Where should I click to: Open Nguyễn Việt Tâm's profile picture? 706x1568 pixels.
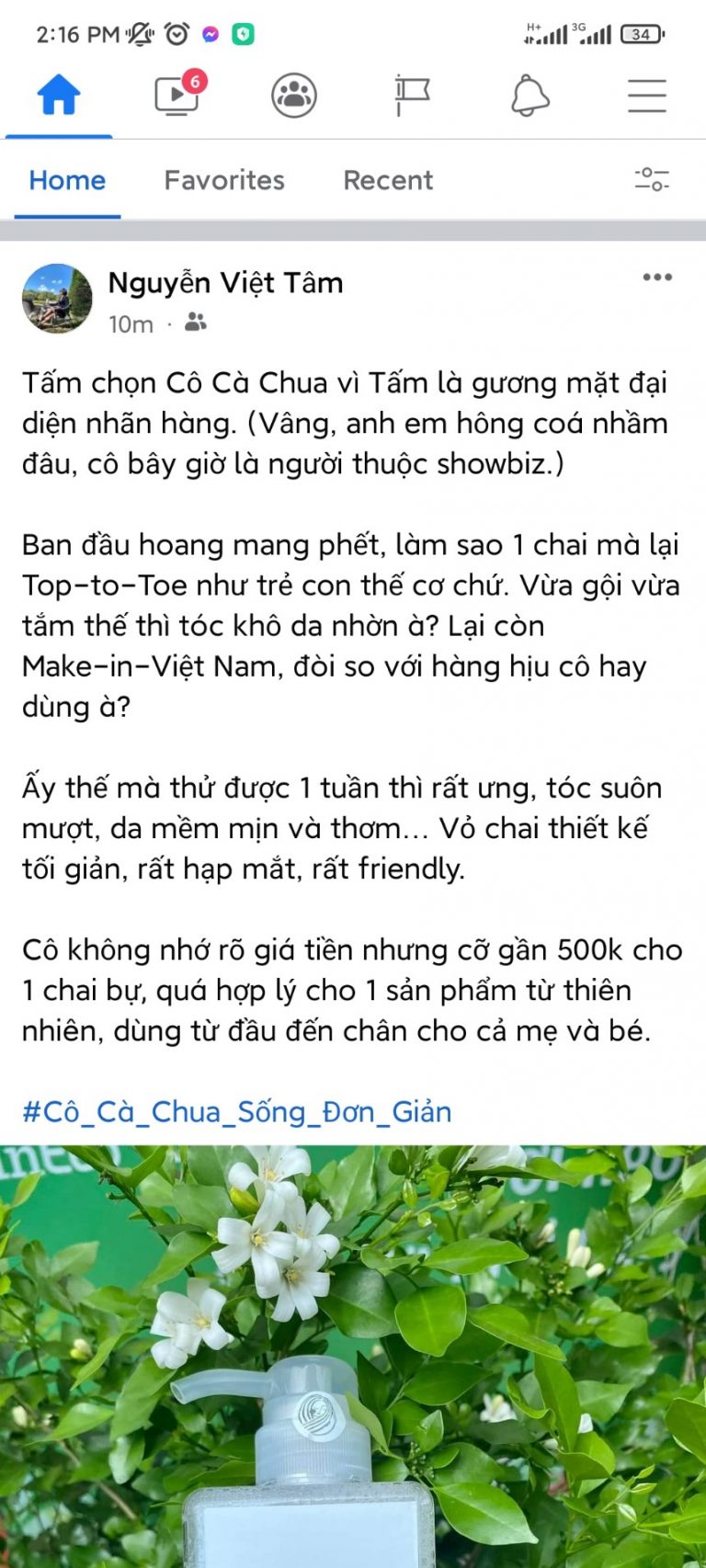tap(57, 299)
